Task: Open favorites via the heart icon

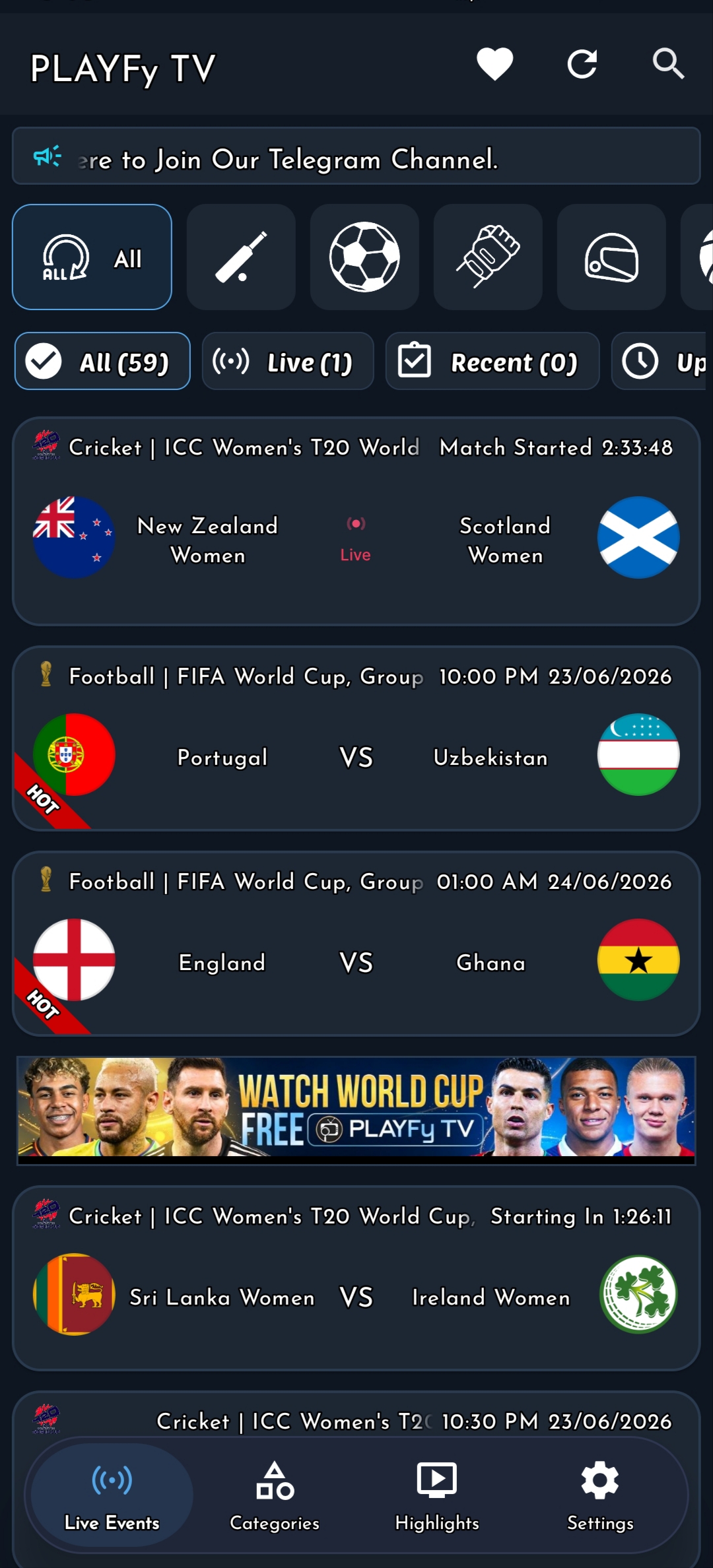Action: (495, 65)
